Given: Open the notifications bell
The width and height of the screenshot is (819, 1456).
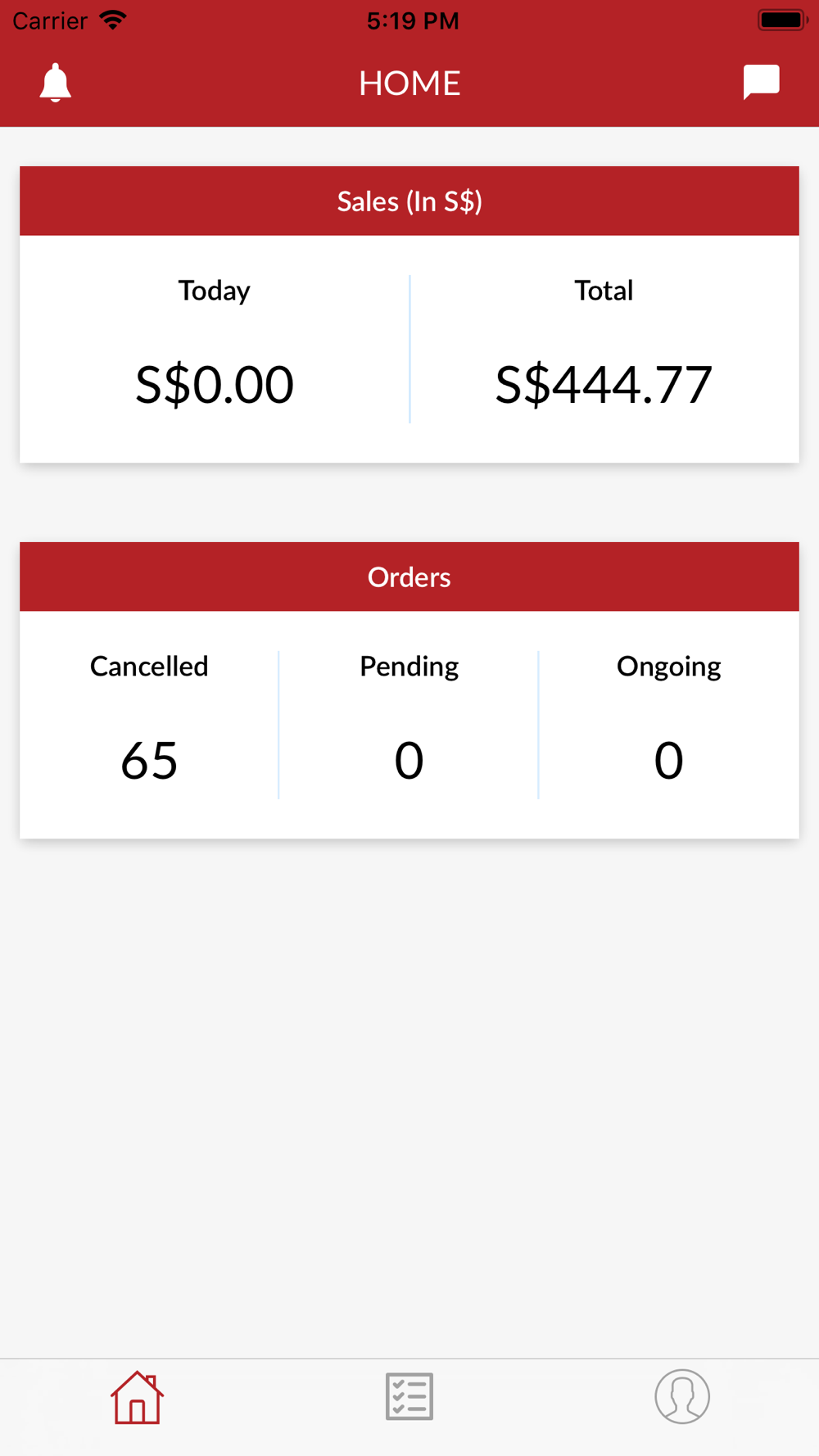Looking at the screenshot, I should pos(56,83).
